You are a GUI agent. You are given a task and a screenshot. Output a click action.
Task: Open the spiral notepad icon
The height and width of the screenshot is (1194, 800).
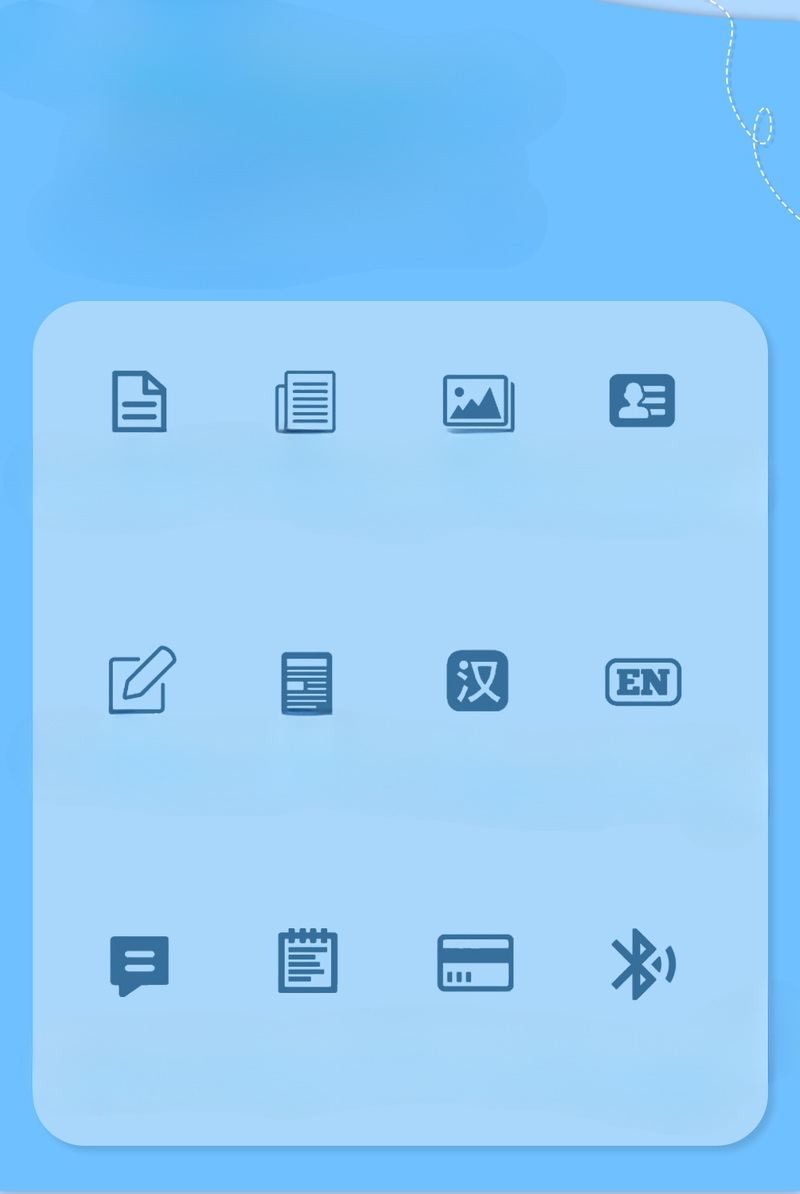[308, 961]
